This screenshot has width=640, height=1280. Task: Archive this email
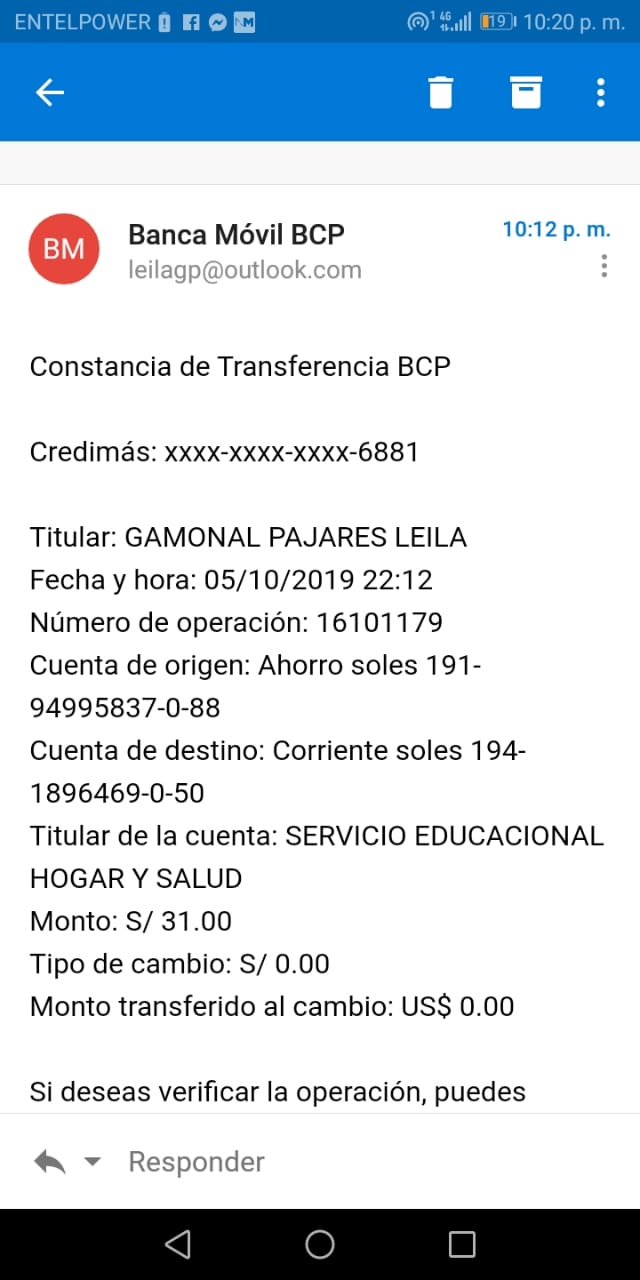pos(526,92)
